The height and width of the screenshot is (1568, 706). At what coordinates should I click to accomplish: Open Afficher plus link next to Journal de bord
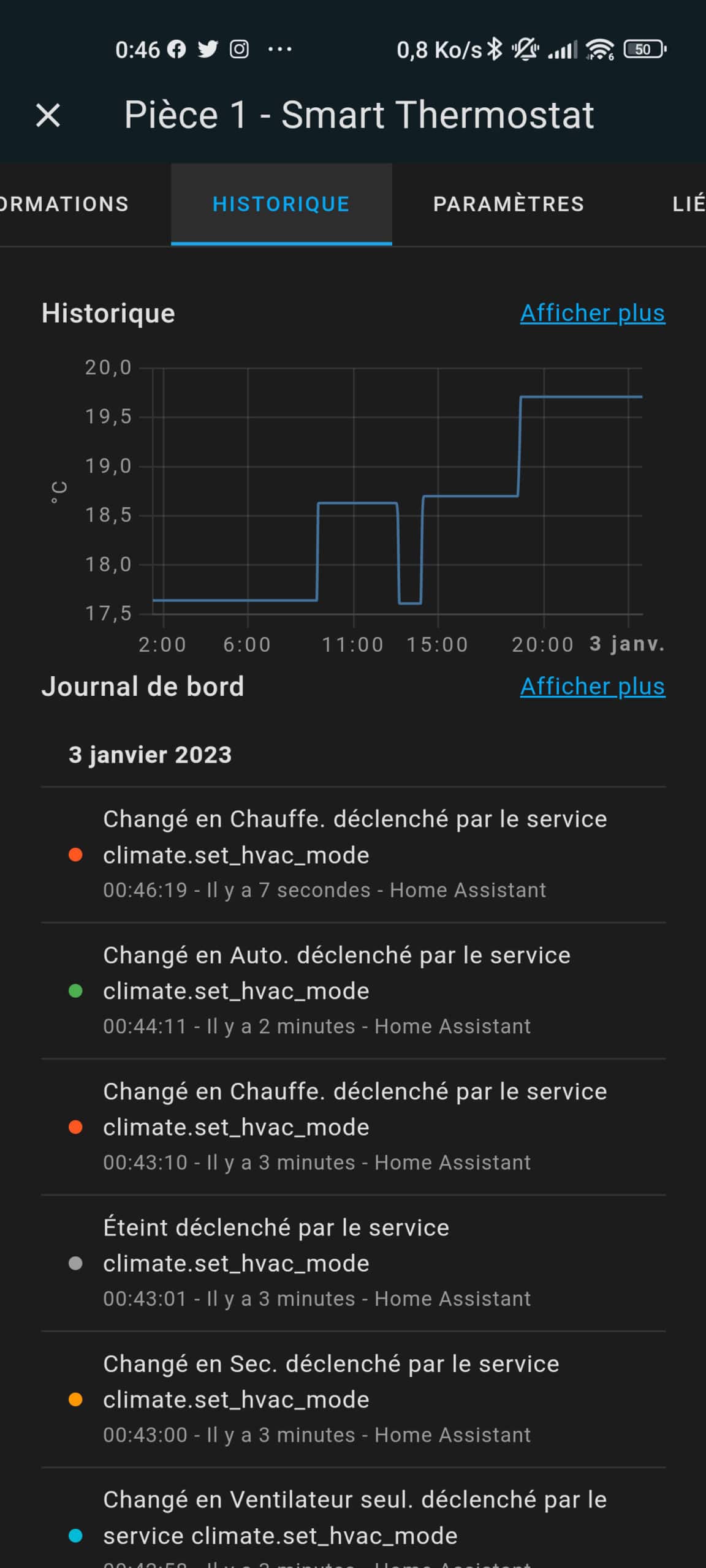(x=592, y=687)
